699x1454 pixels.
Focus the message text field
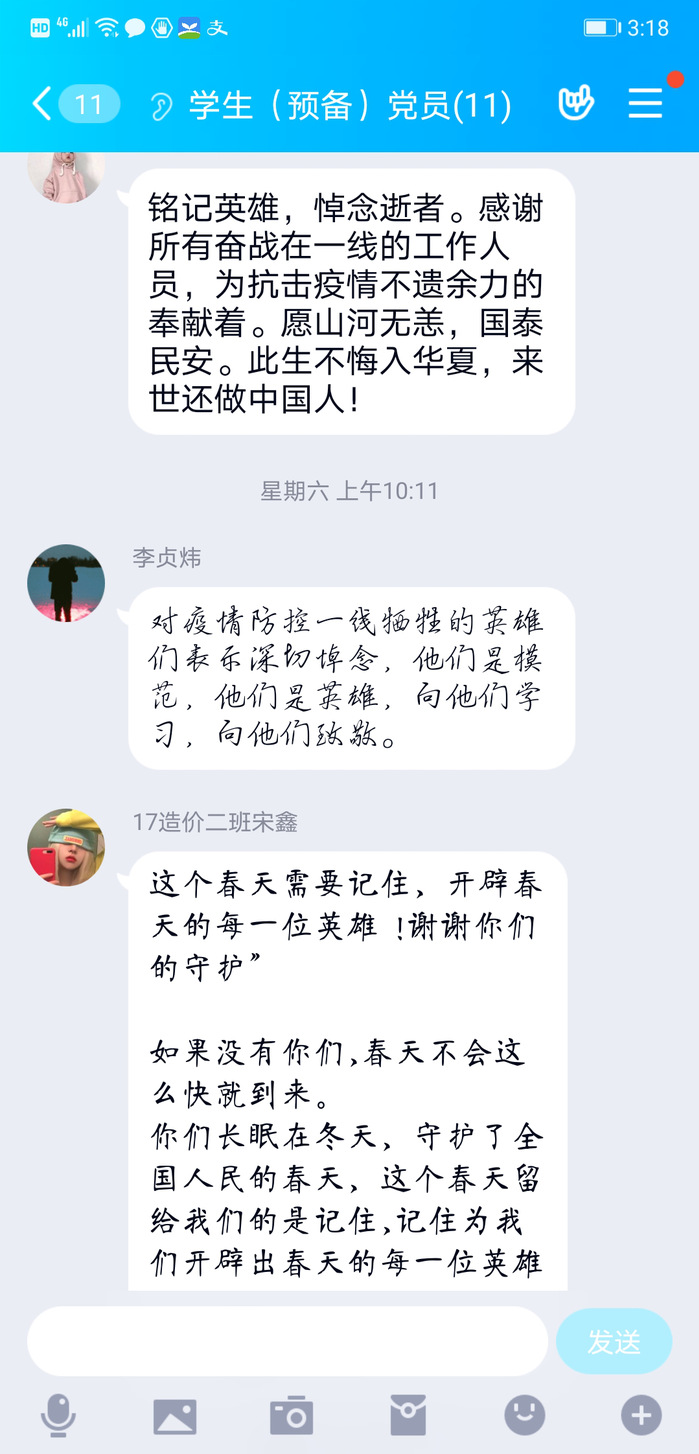pos(287,1341)
